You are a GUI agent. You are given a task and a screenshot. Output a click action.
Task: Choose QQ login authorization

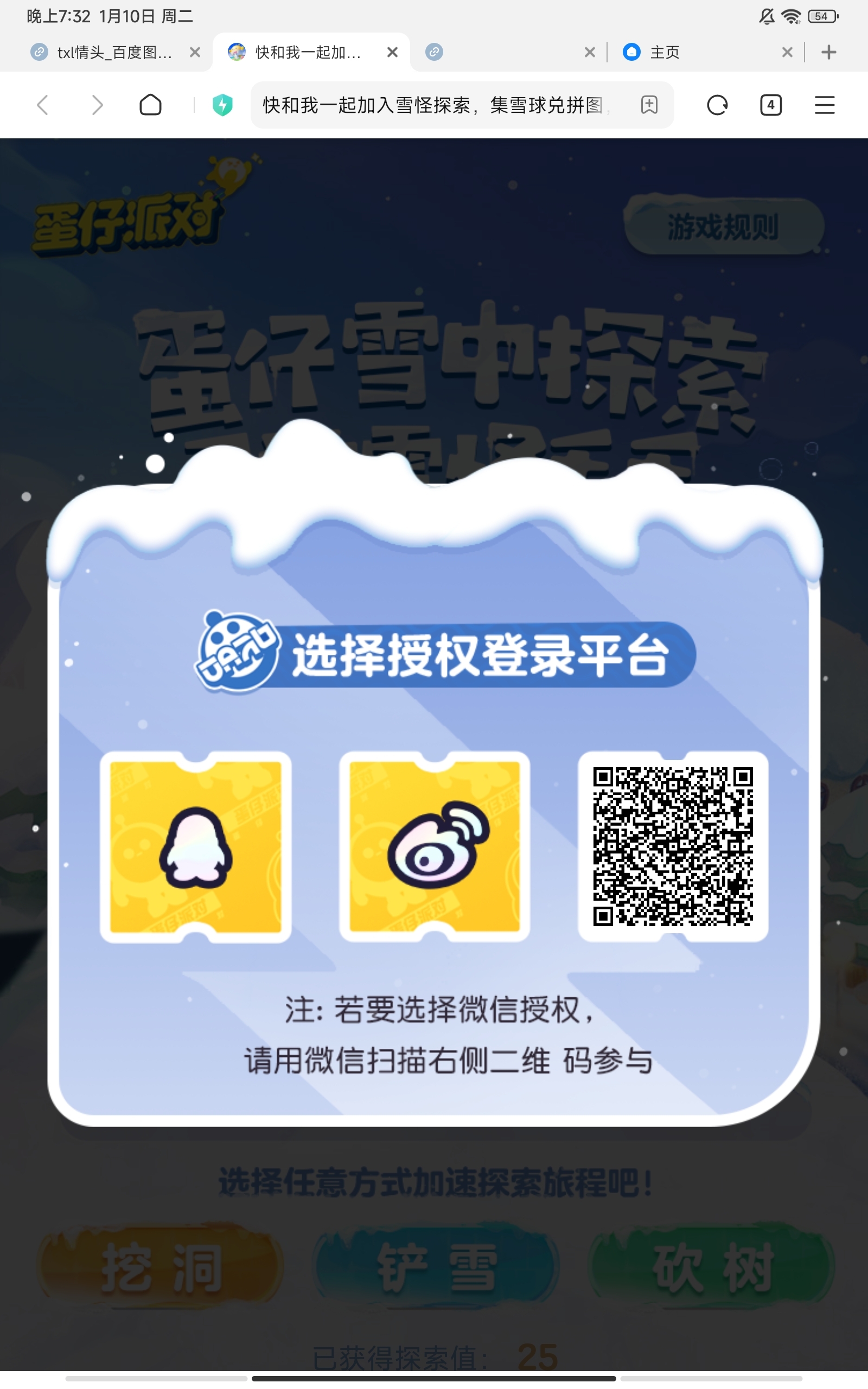(x=195, y=846)
